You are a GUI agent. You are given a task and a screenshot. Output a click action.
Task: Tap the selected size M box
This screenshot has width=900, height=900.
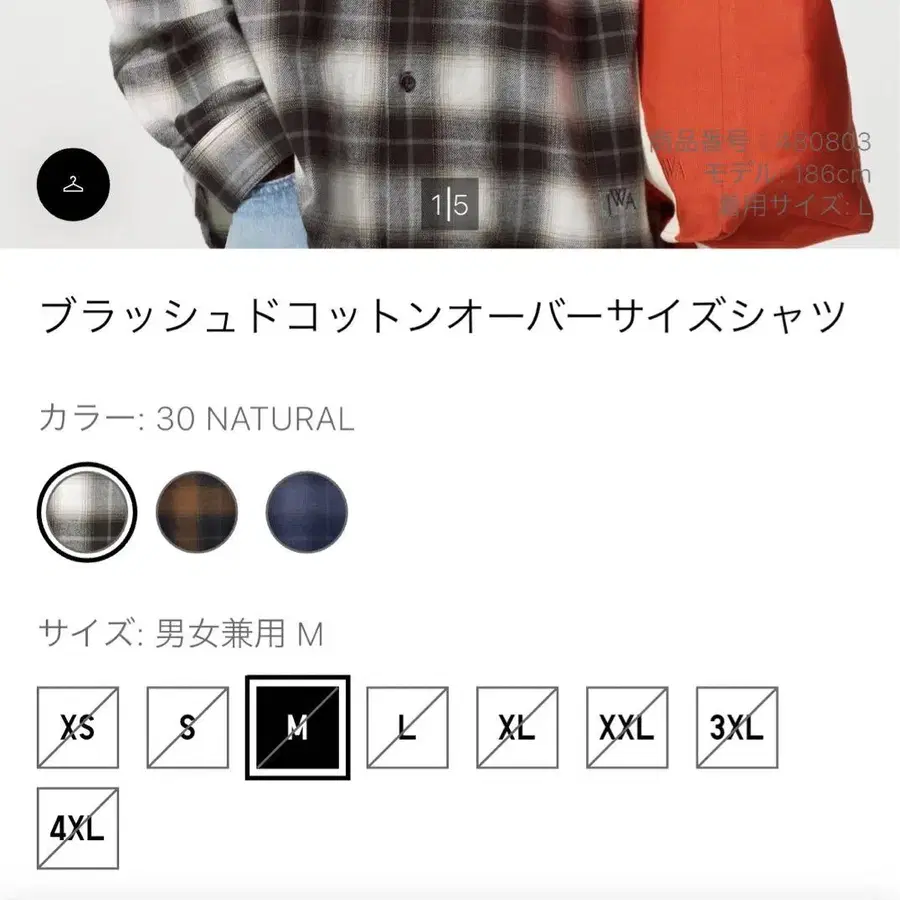[297, 727]
